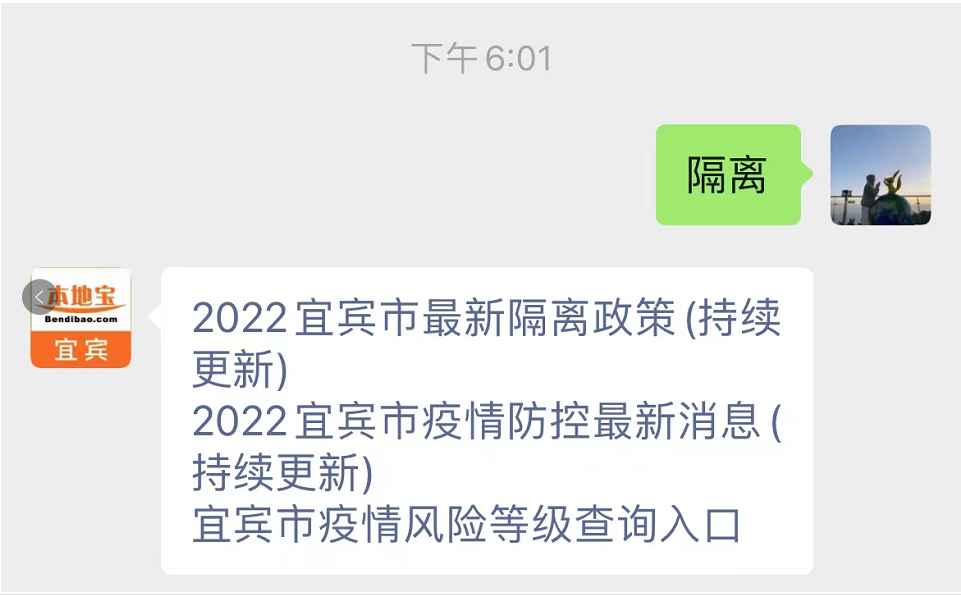The height and width of the screenshot is (595, 961).
Task: Tap the sender's profile photo avatar
Action: [x=880, y=175]
